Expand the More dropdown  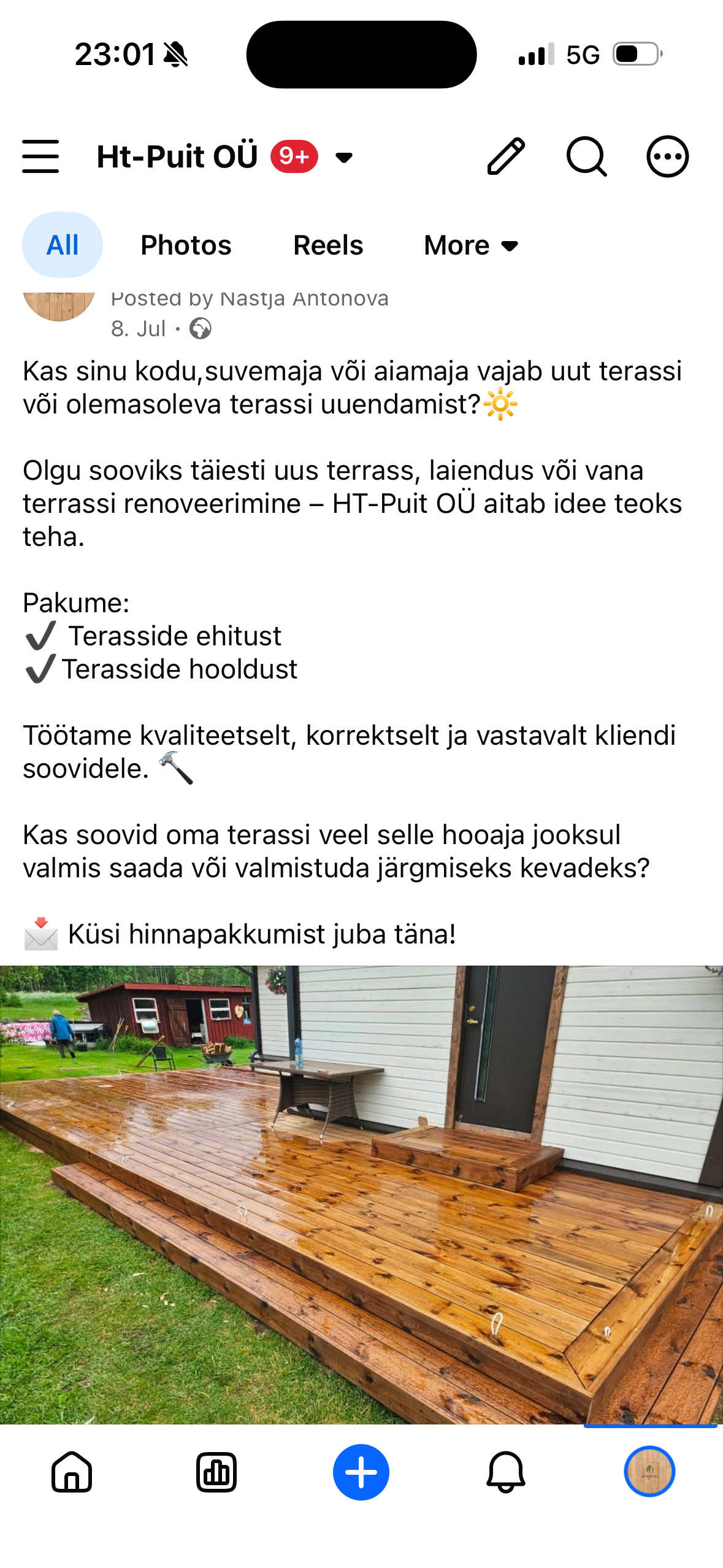pos(471,245)
